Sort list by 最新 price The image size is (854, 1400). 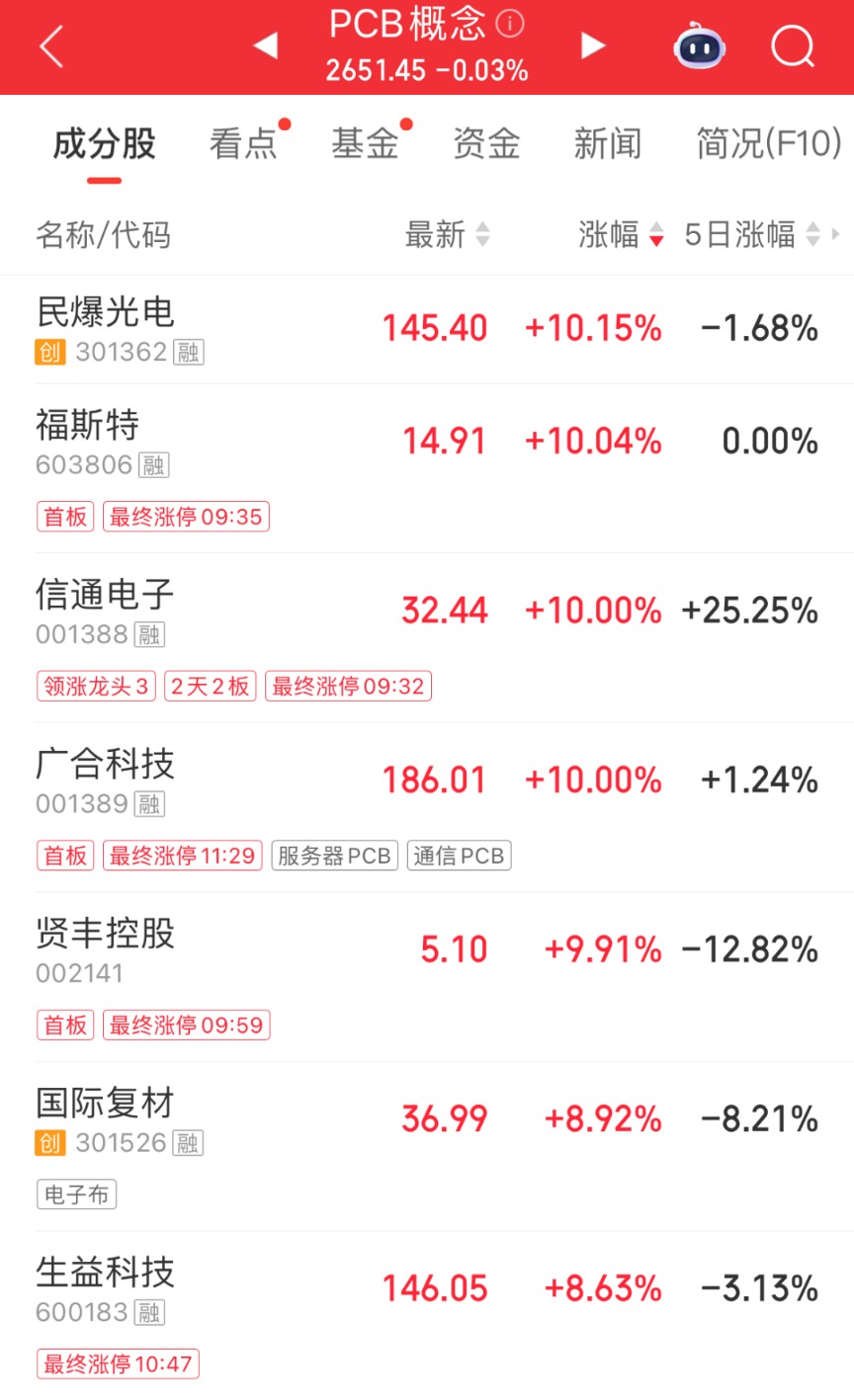[x=447, y=235]
